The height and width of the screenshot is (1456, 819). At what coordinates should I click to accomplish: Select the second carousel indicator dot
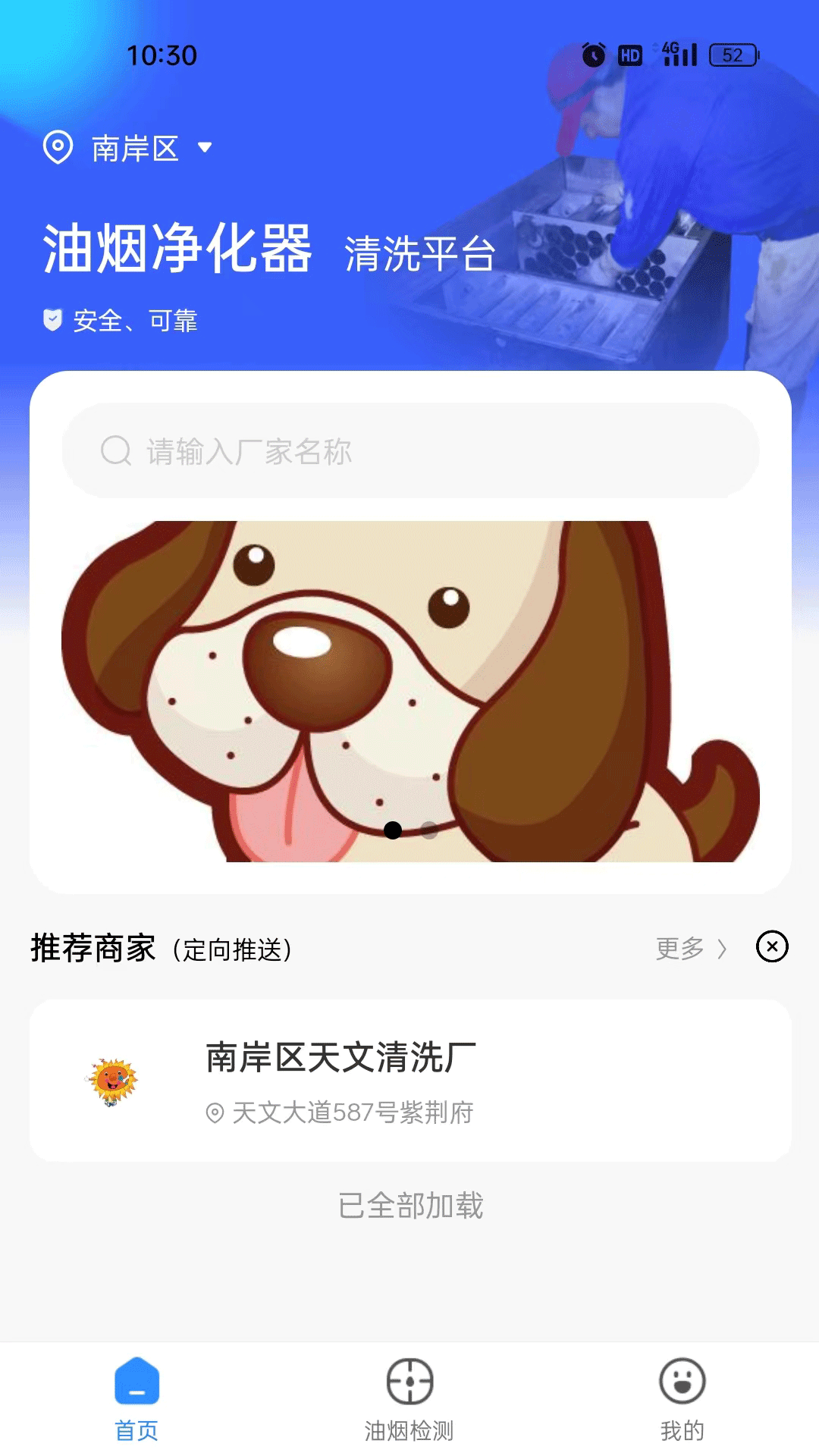[429, 831]
